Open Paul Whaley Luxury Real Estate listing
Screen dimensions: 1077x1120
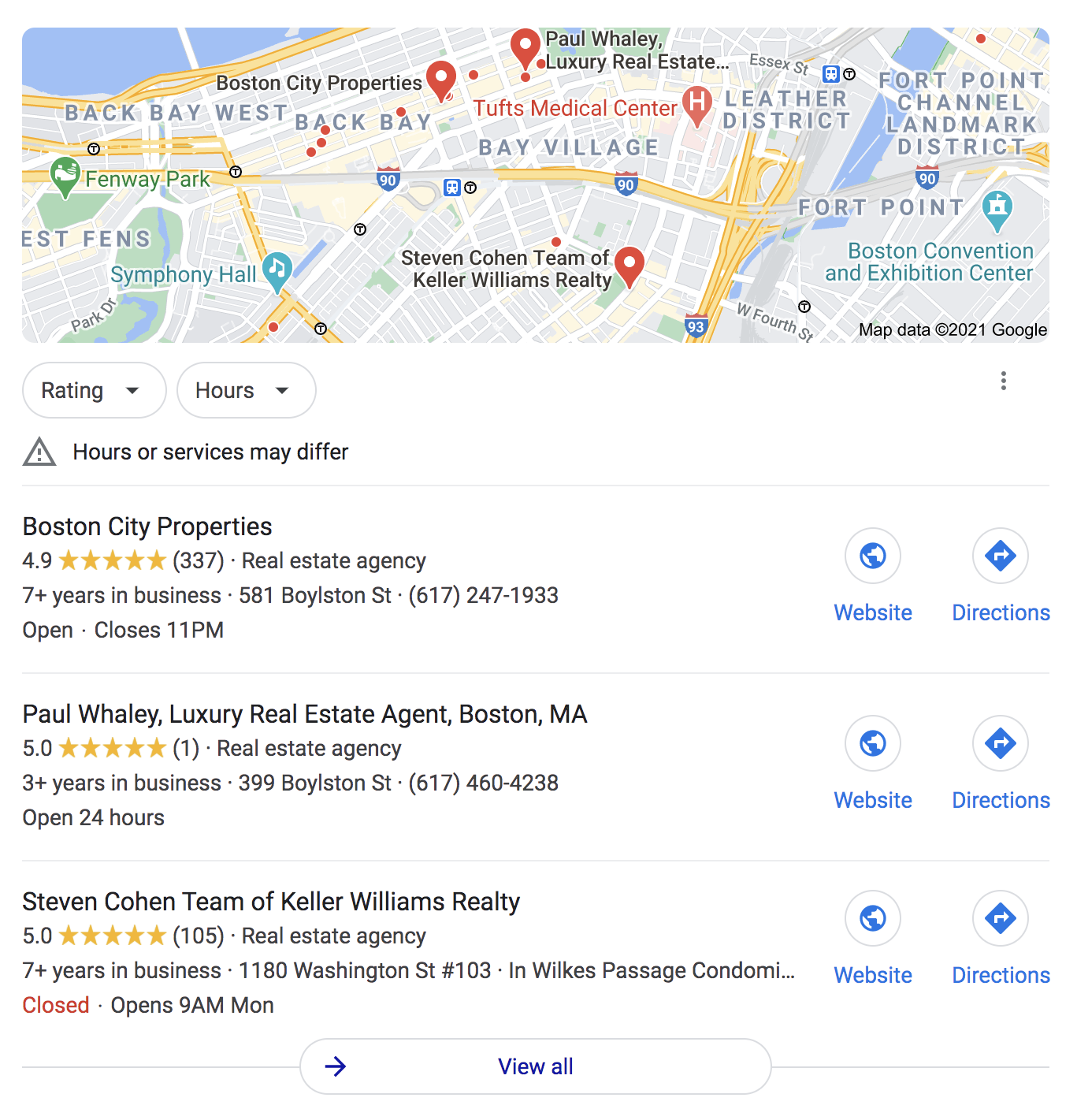click(x=304, y=714)
